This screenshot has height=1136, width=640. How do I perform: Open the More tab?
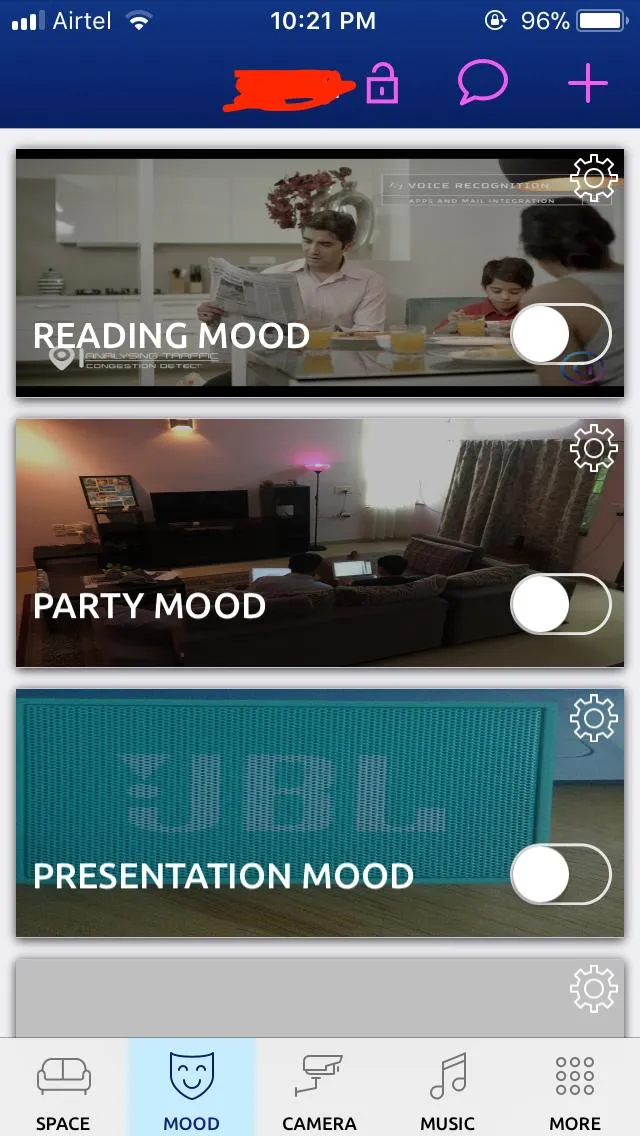click(x=575, y=1090)
